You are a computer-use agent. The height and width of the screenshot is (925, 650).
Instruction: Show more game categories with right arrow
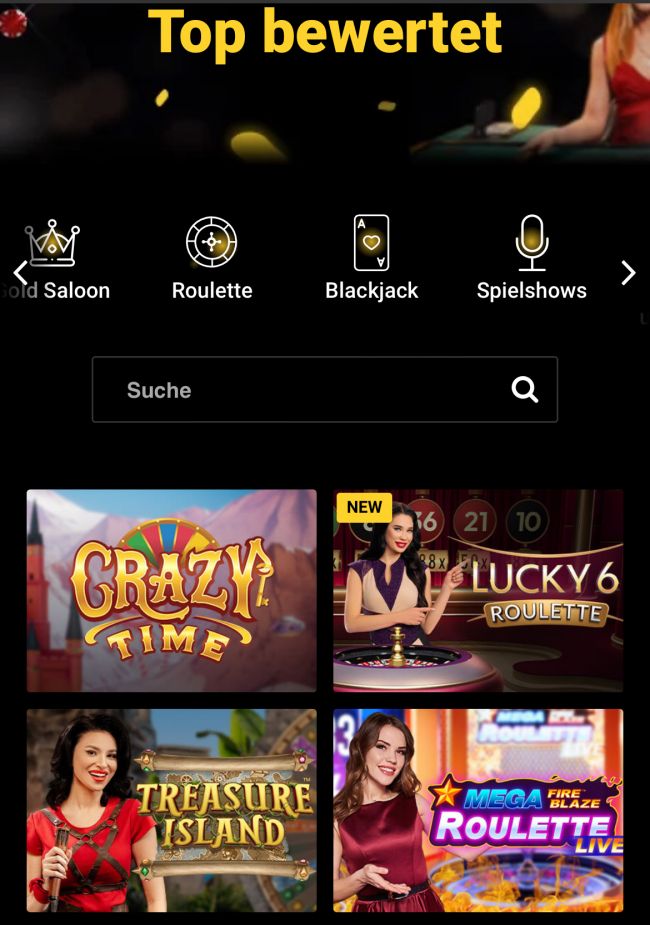click(628, 273)
